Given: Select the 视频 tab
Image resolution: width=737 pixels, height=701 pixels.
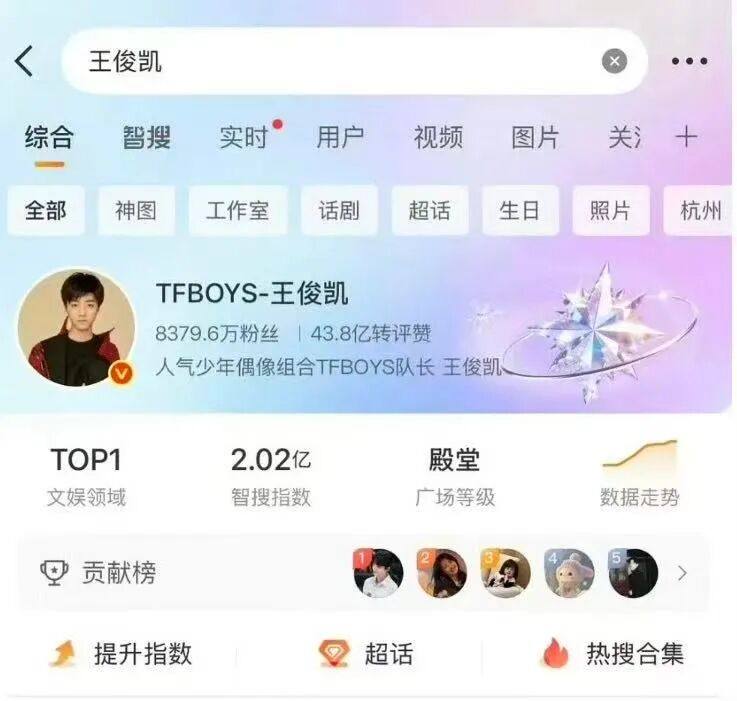Looking at the screenshot, I should (x=438, y=138).
